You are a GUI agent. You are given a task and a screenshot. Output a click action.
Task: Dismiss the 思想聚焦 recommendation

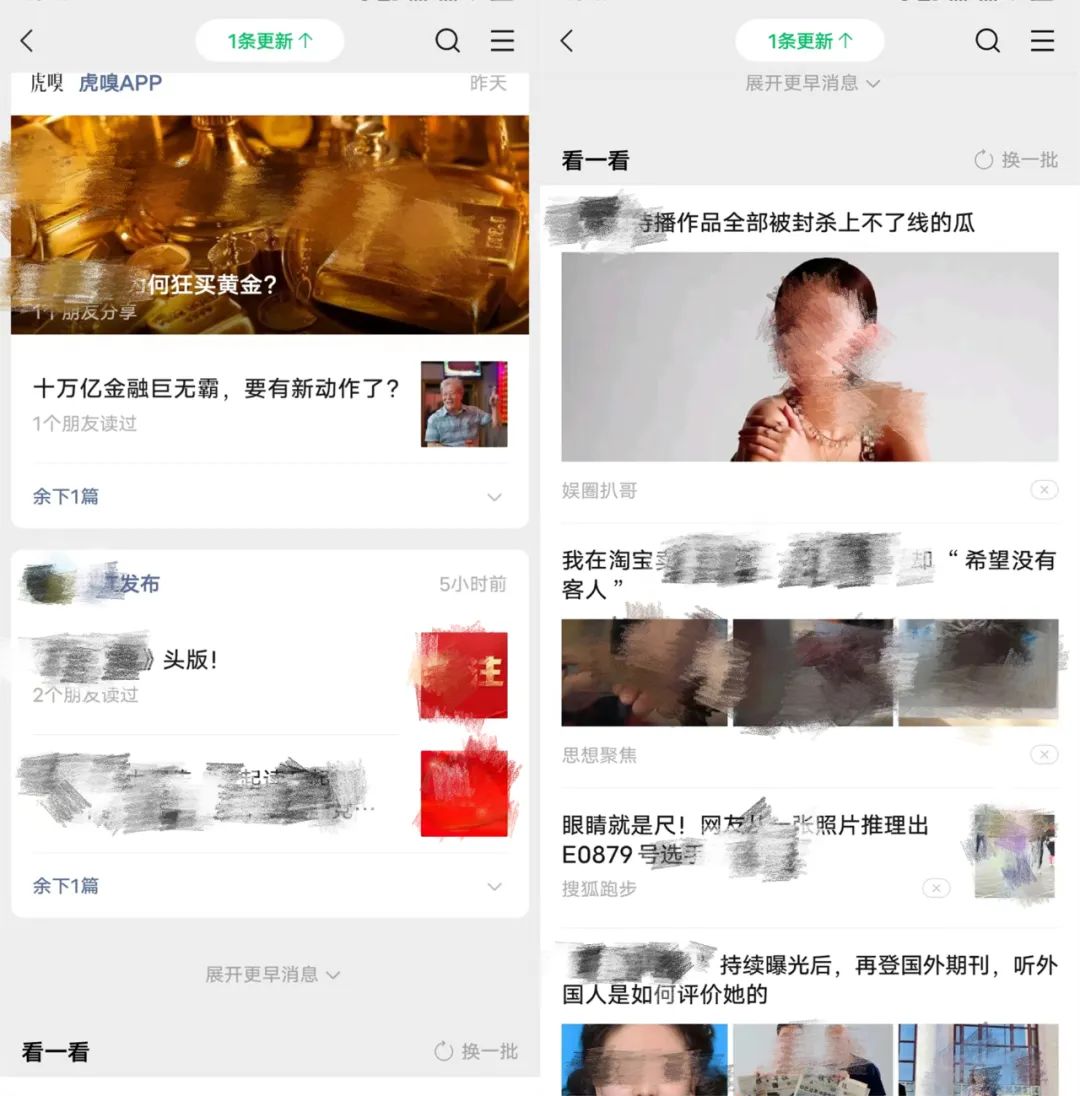pyautogui.click(x=1043, y=755)
